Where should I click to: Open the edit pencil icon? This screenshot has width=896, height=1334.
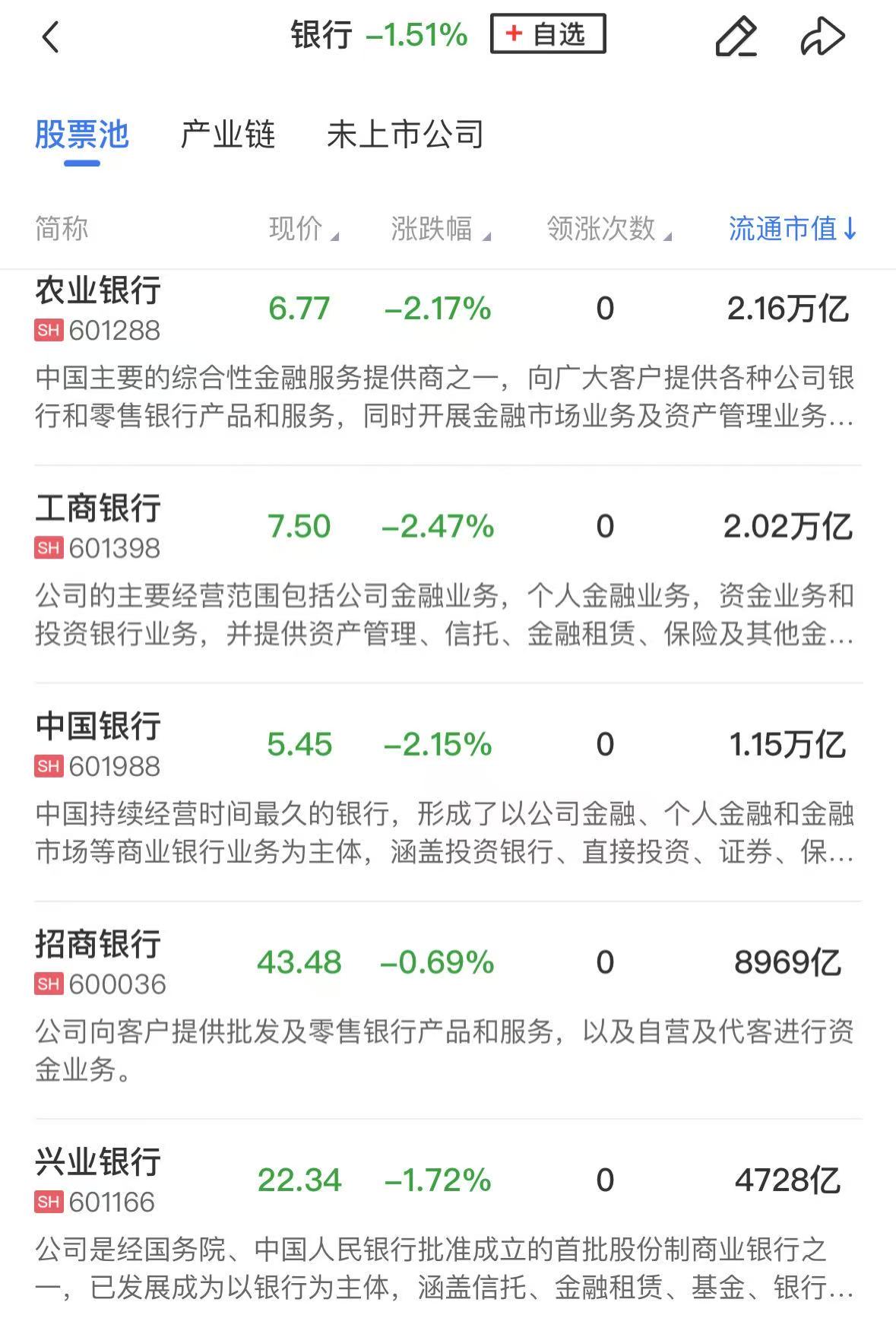[736, 36]
